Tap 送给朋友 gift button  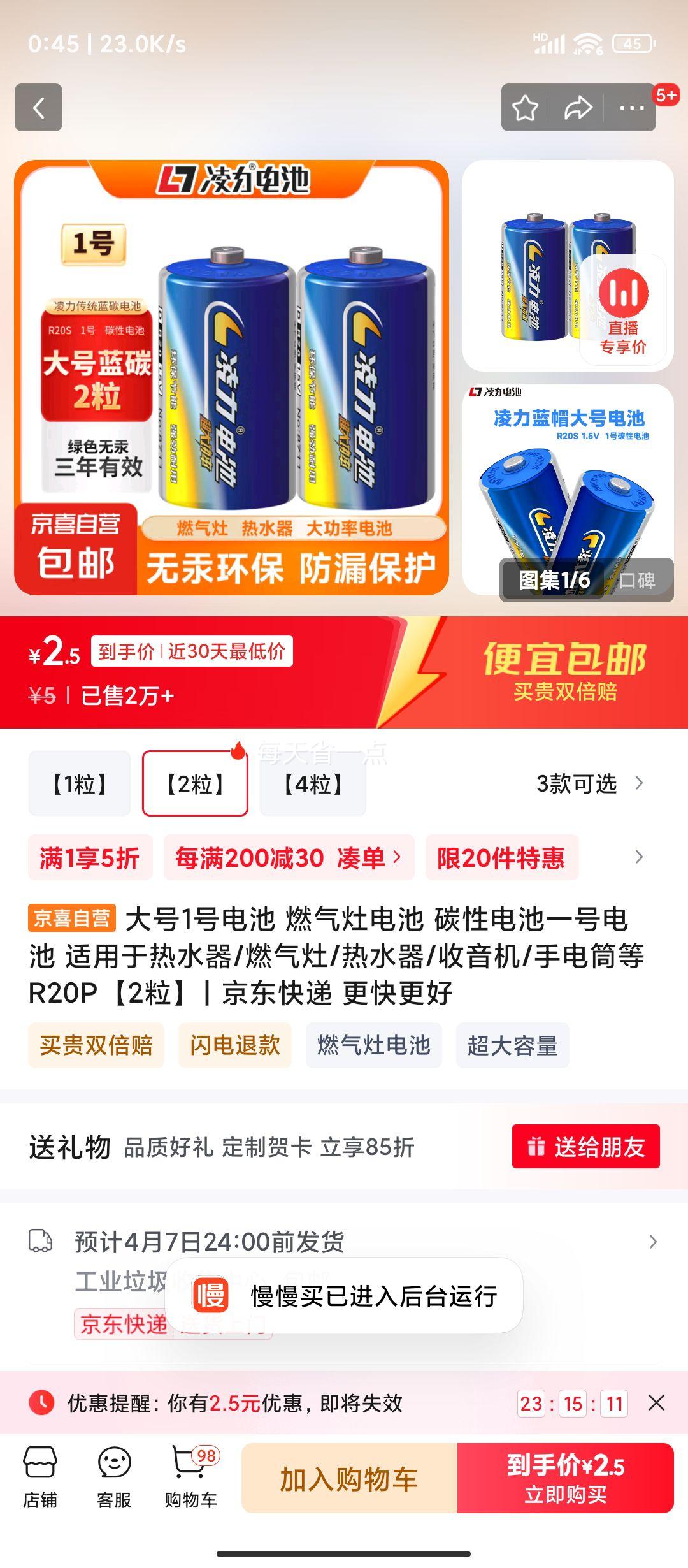pos(585,1147)
